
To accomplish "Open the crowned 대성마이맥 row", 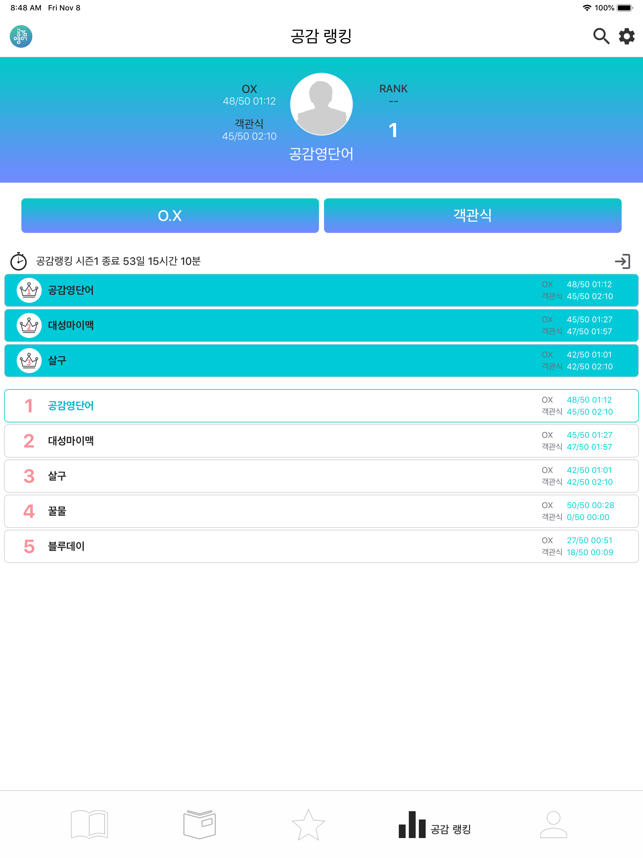I will (321, 325).
